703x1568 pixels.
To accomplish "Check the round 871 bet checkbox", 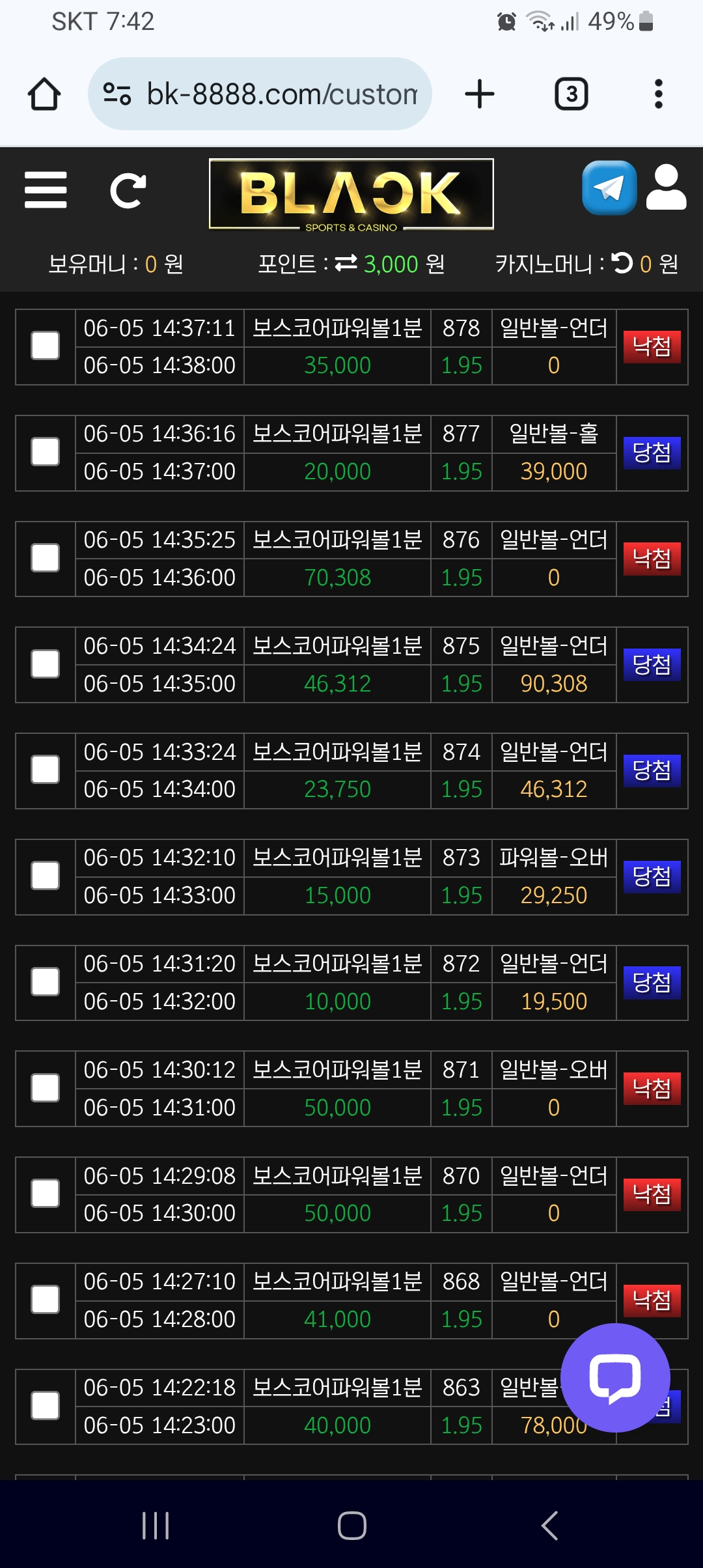I will 46,1088.
